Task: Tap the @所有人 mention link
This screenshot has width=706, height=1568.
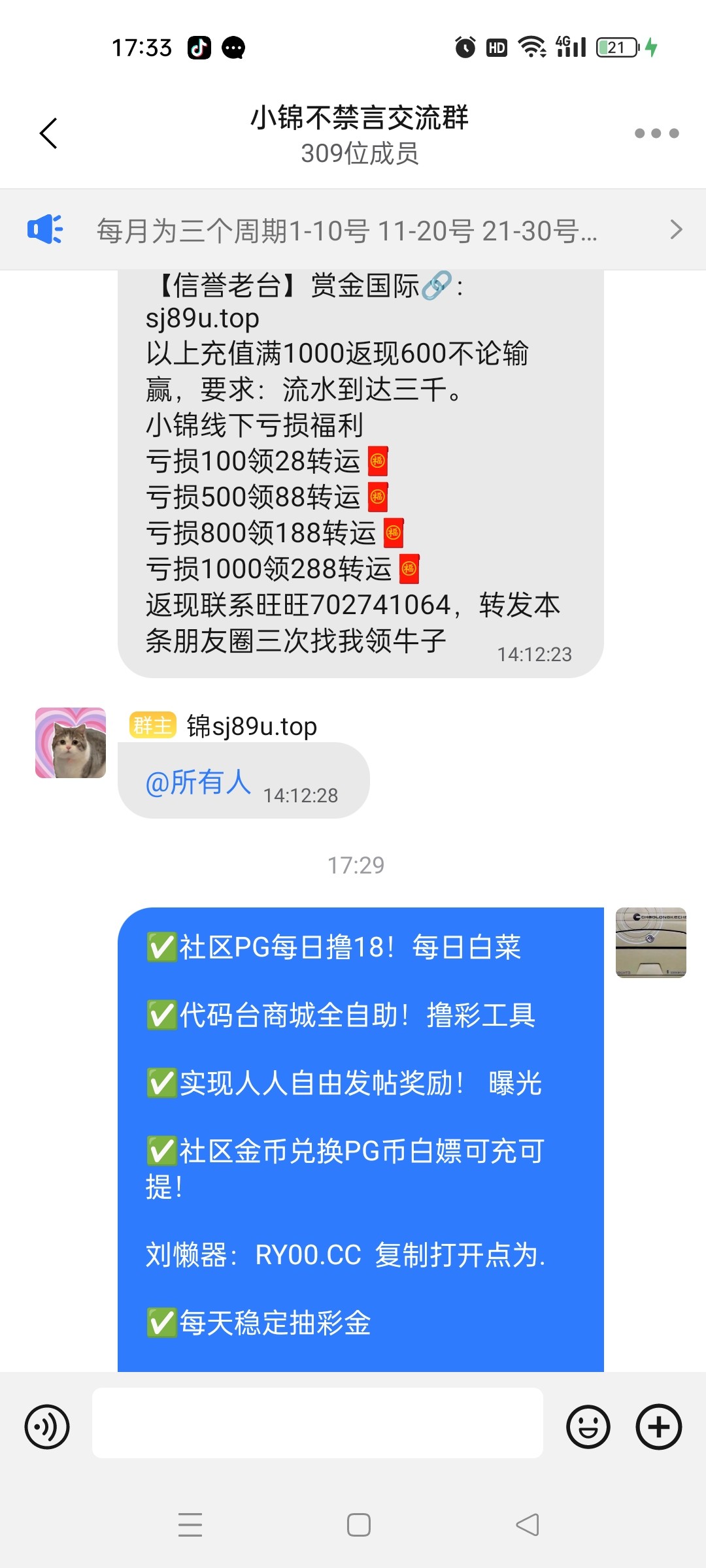Action: pyautogui.click(x=198, y=782)
